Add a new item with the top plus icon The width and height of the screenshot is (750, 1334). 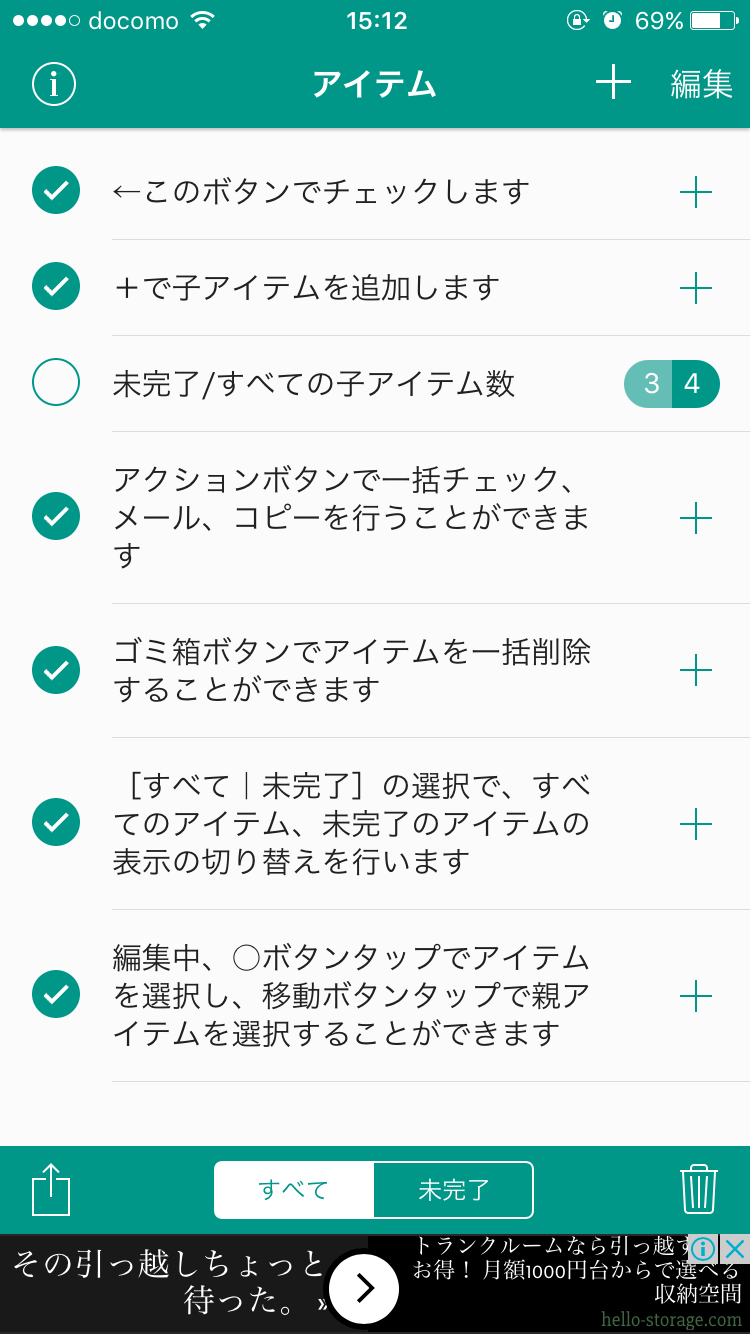tap(613, 82)
